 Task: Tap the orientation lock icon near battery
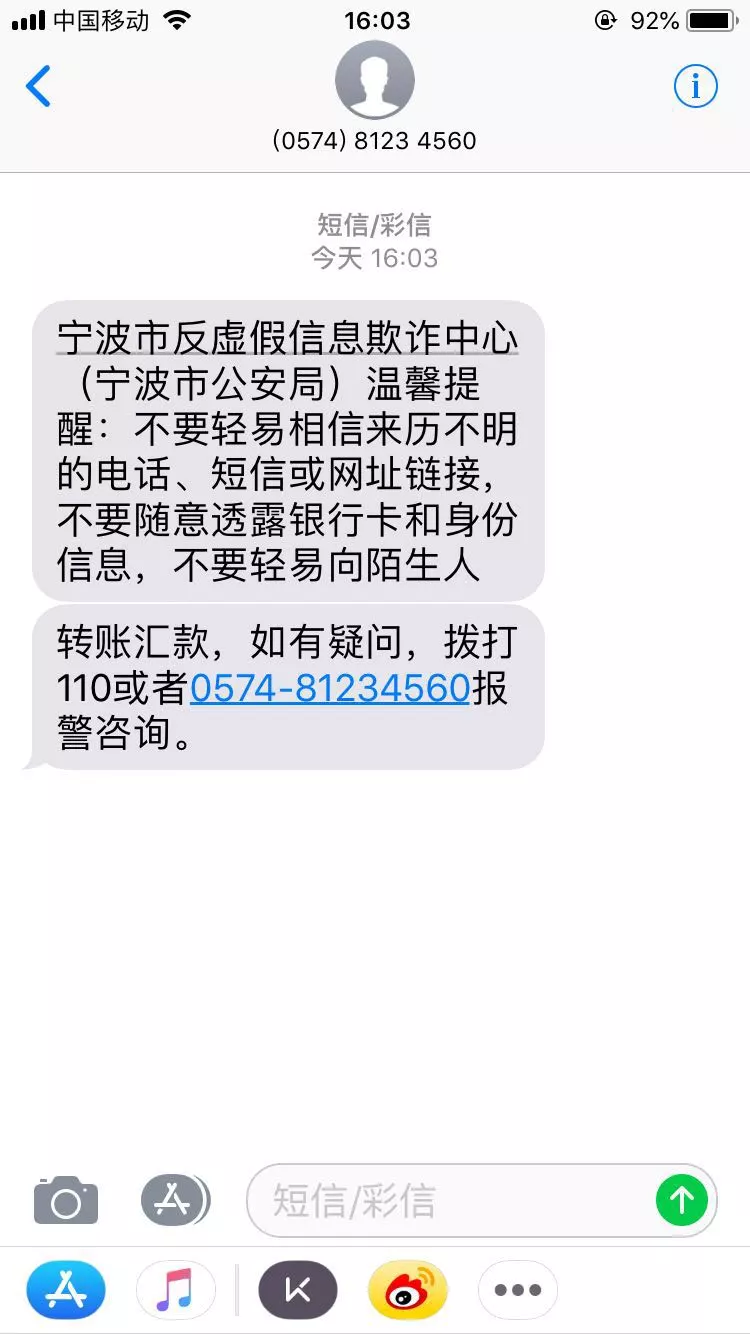coord(606,19)
